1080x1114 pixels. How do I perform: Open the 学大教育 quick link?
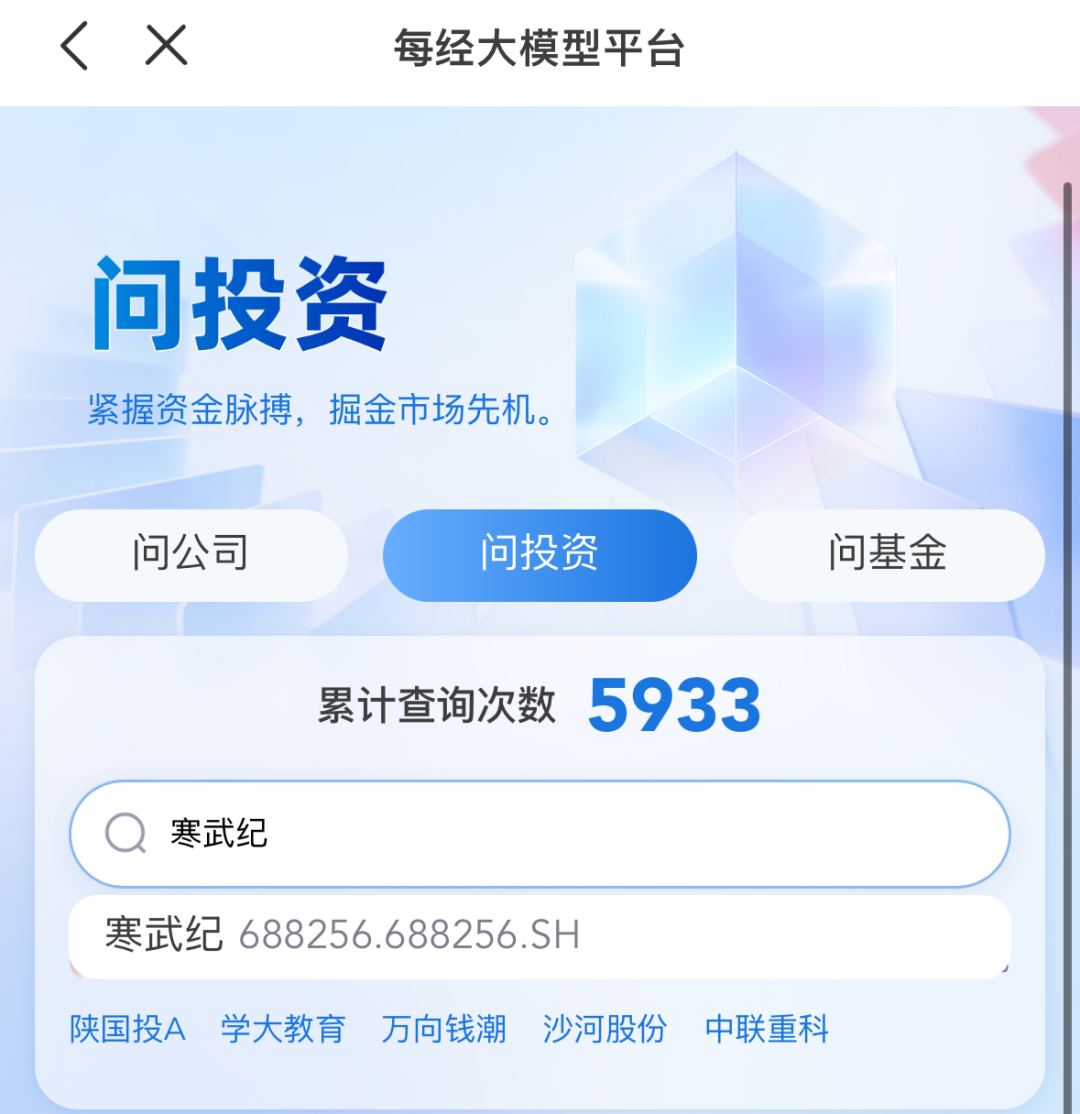point(283,1029)
